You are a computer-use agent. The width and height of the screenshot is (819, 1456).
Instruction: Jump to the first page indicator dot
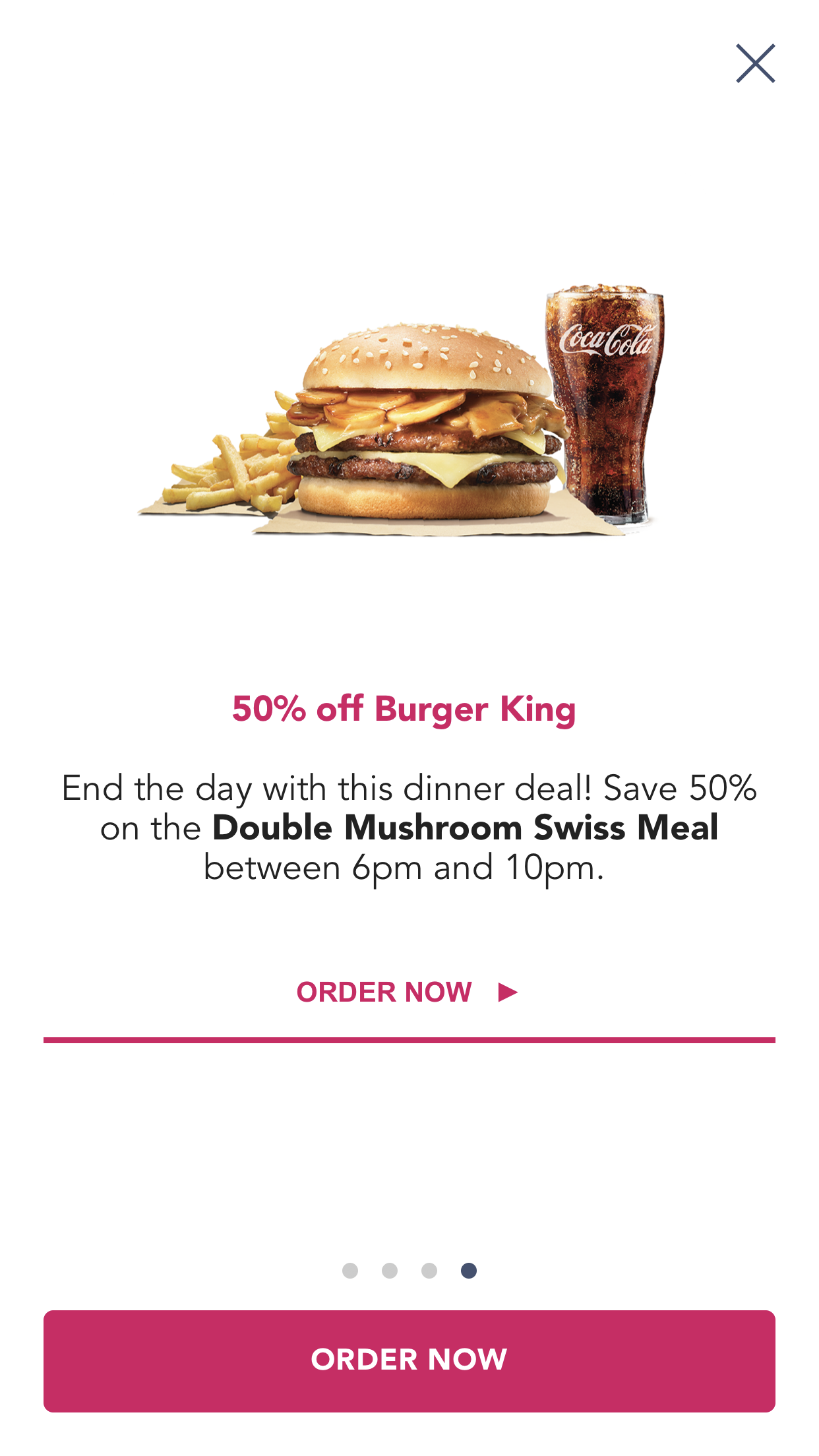350,1271
